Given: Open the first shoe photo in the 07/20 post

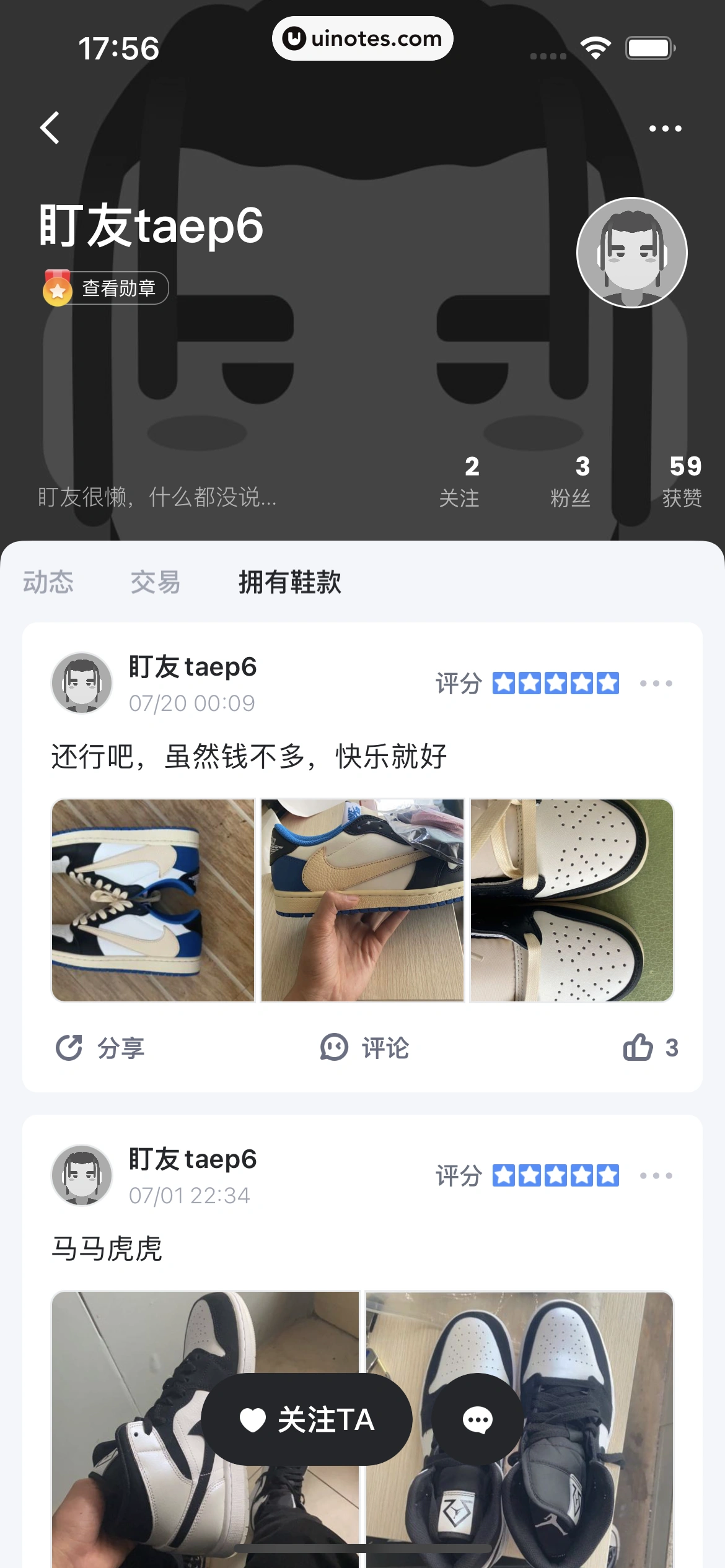Looking at the screenshot, I should pyautogui.click(x=153, y=900).
